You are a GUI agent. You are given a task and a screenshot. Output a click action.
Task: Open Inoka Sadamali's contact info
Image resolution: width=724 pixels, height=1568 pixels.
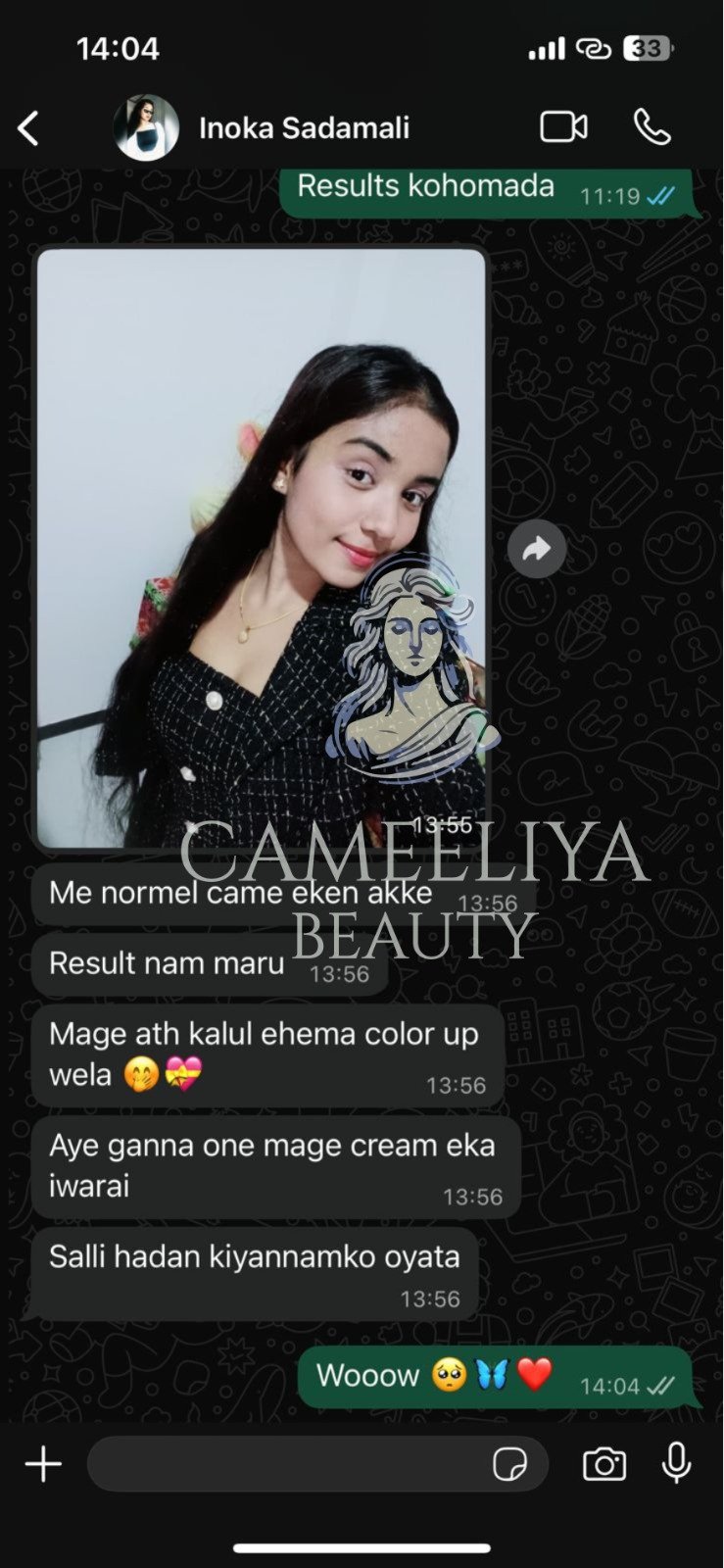(x=304, y=128)
